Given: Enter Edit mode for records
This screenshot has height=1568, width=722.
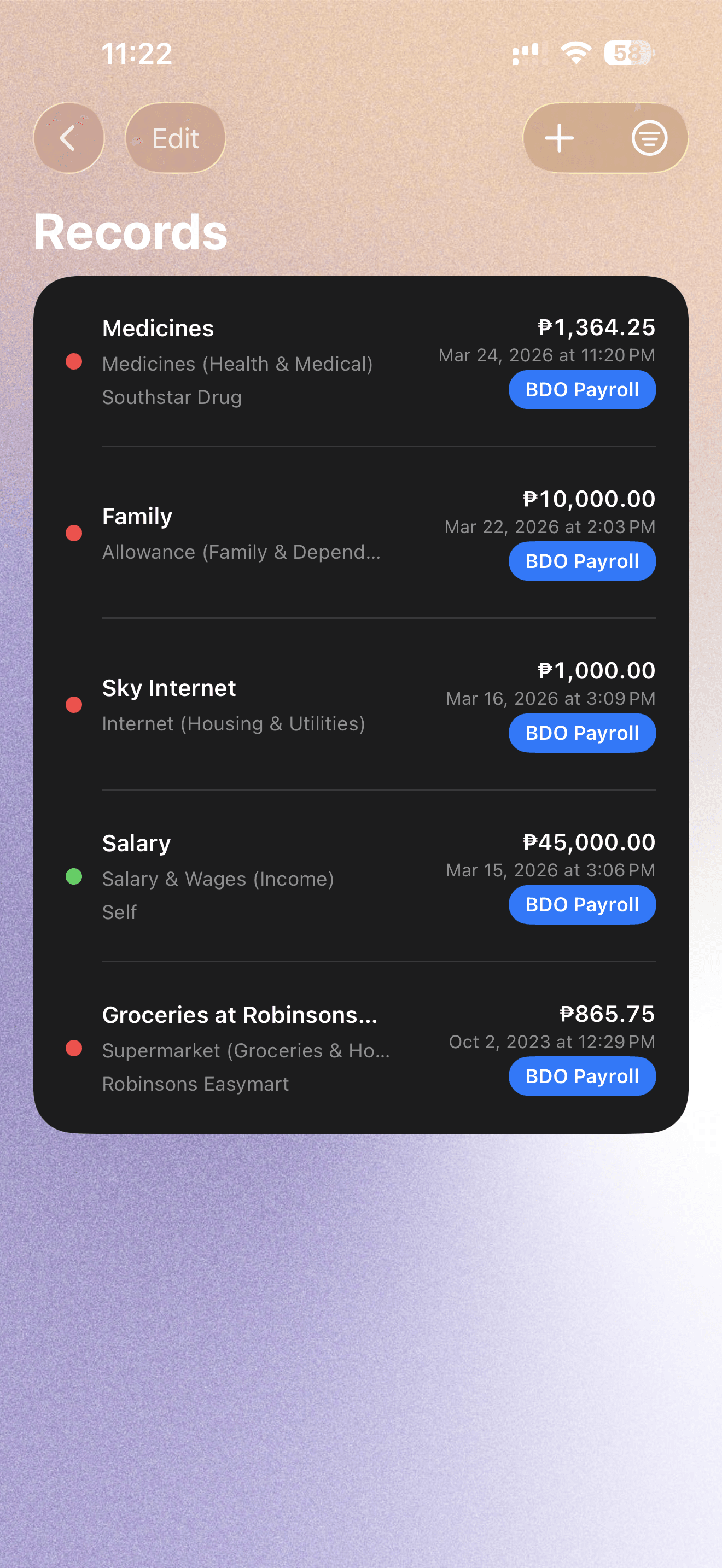Looking at the screenshot, I should [174, 138].
